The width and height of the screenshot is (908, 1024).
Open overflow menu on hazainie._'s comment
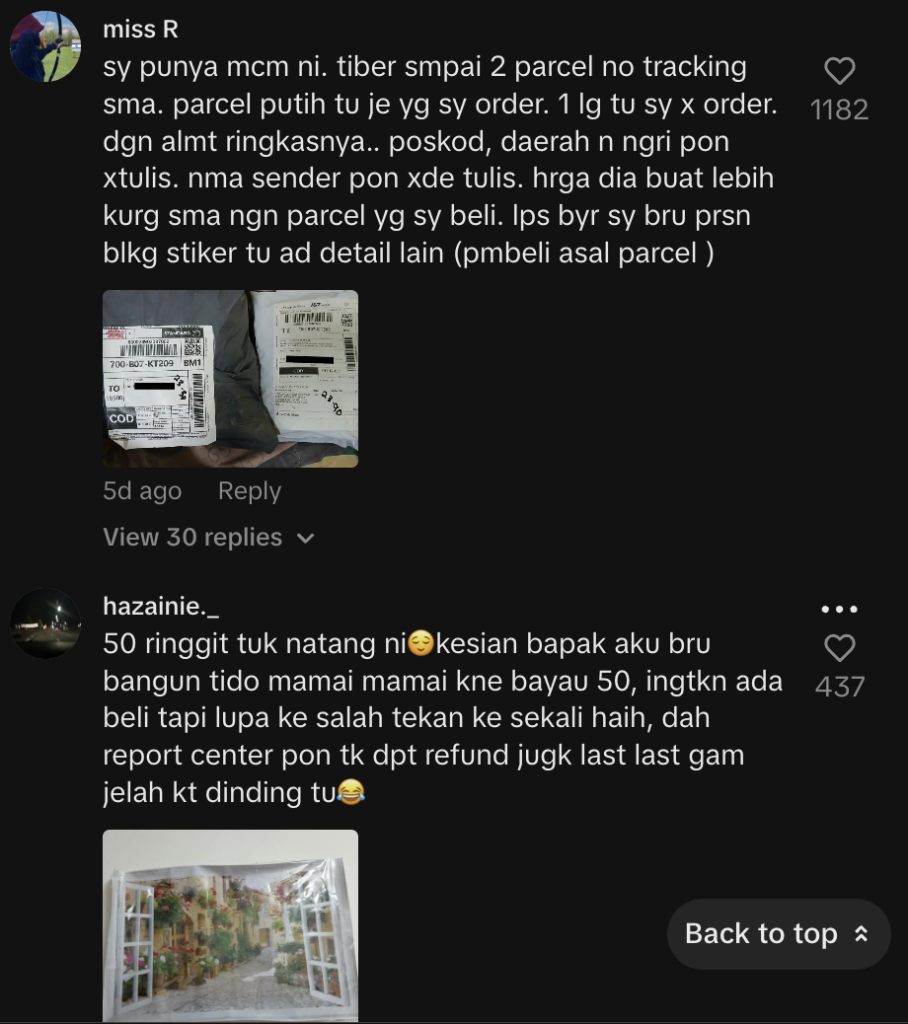point(839,609)
